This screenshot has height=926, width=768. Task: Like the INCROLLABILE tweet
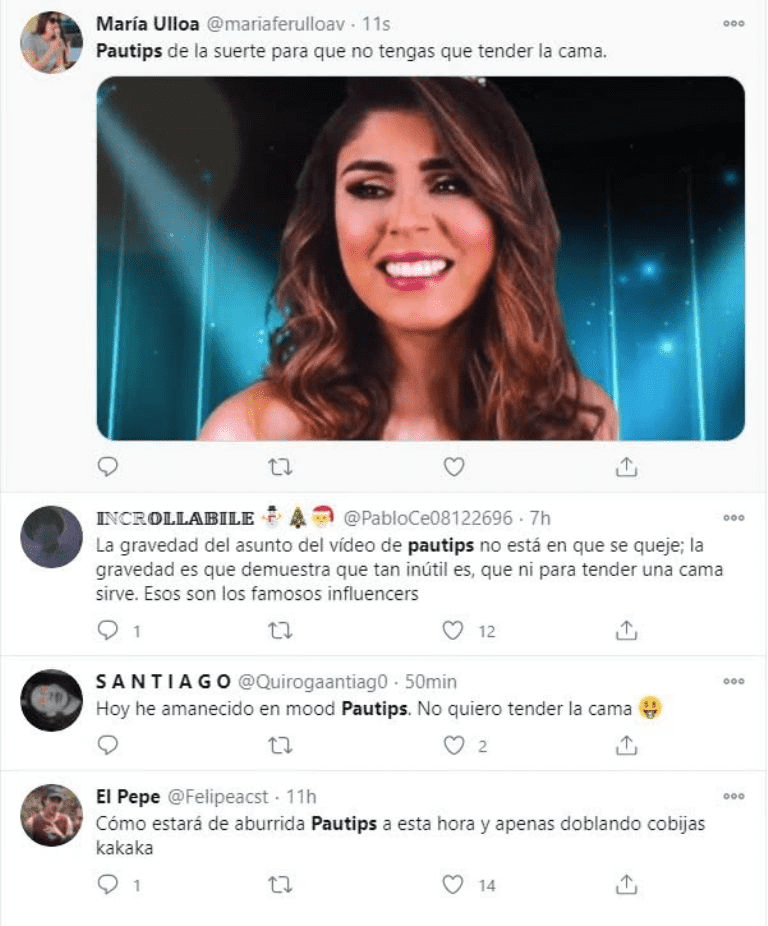(454, 630)
